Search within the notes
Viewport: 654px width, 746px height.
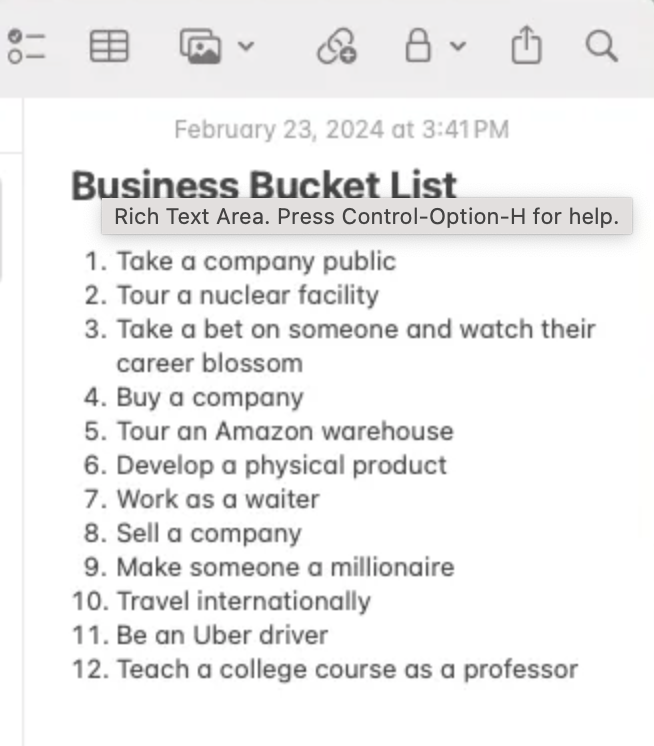click(x=601, y=46)
